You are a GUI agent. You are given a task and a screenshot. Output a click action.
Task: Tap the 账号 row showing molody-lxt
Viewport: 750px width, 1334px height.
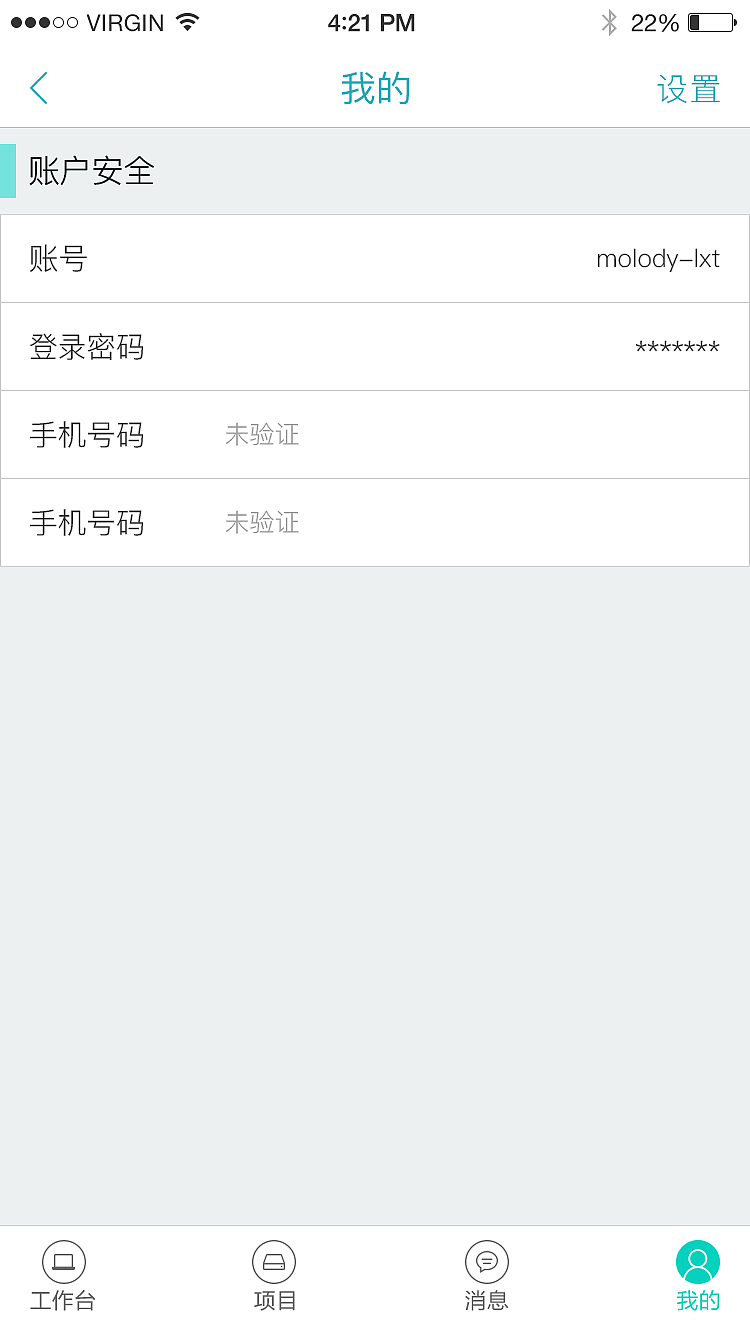[x=375, y=258]
